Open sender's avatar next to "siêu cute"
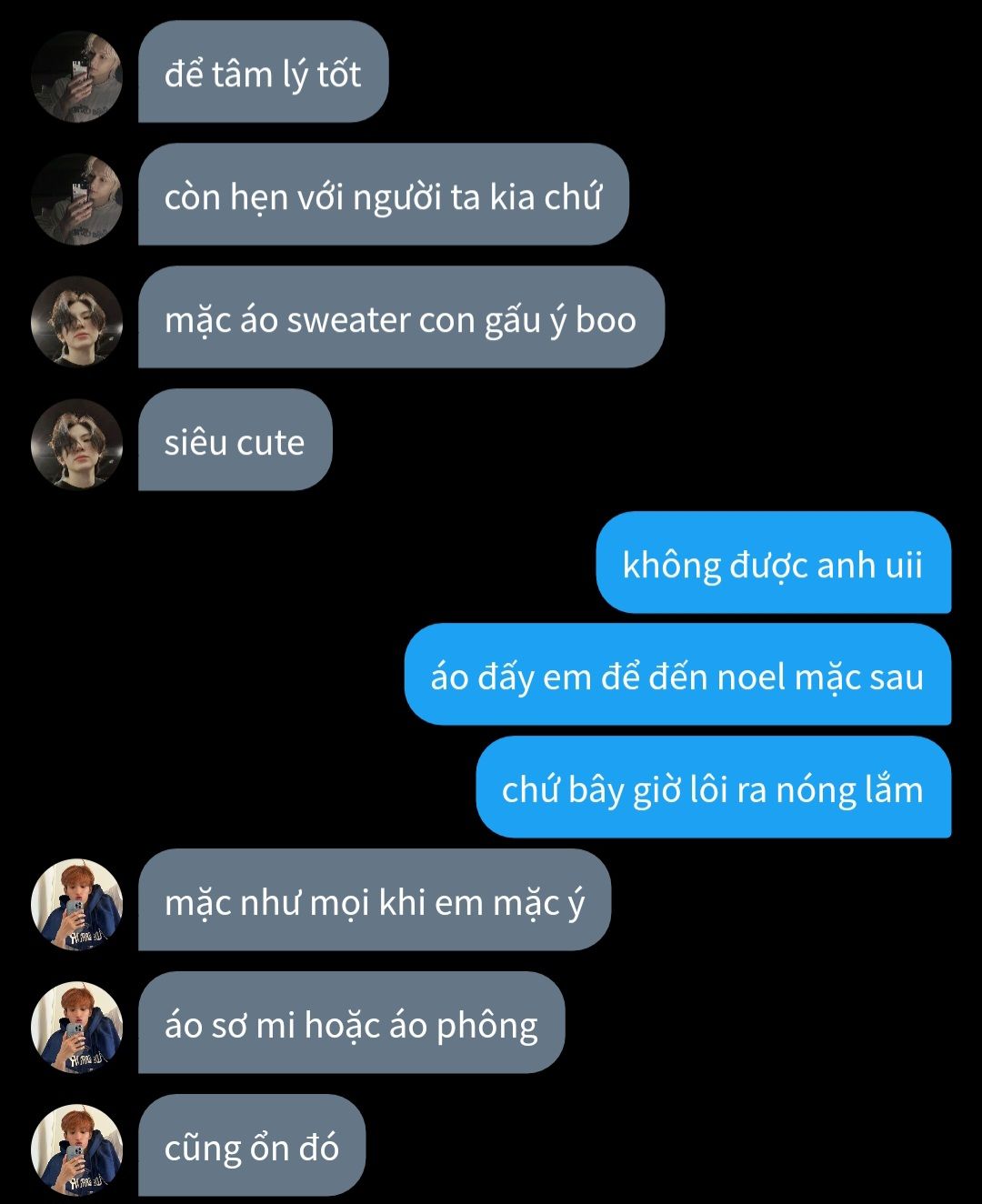The height and width of the screenshot is (1204, 982). point(76,445)
